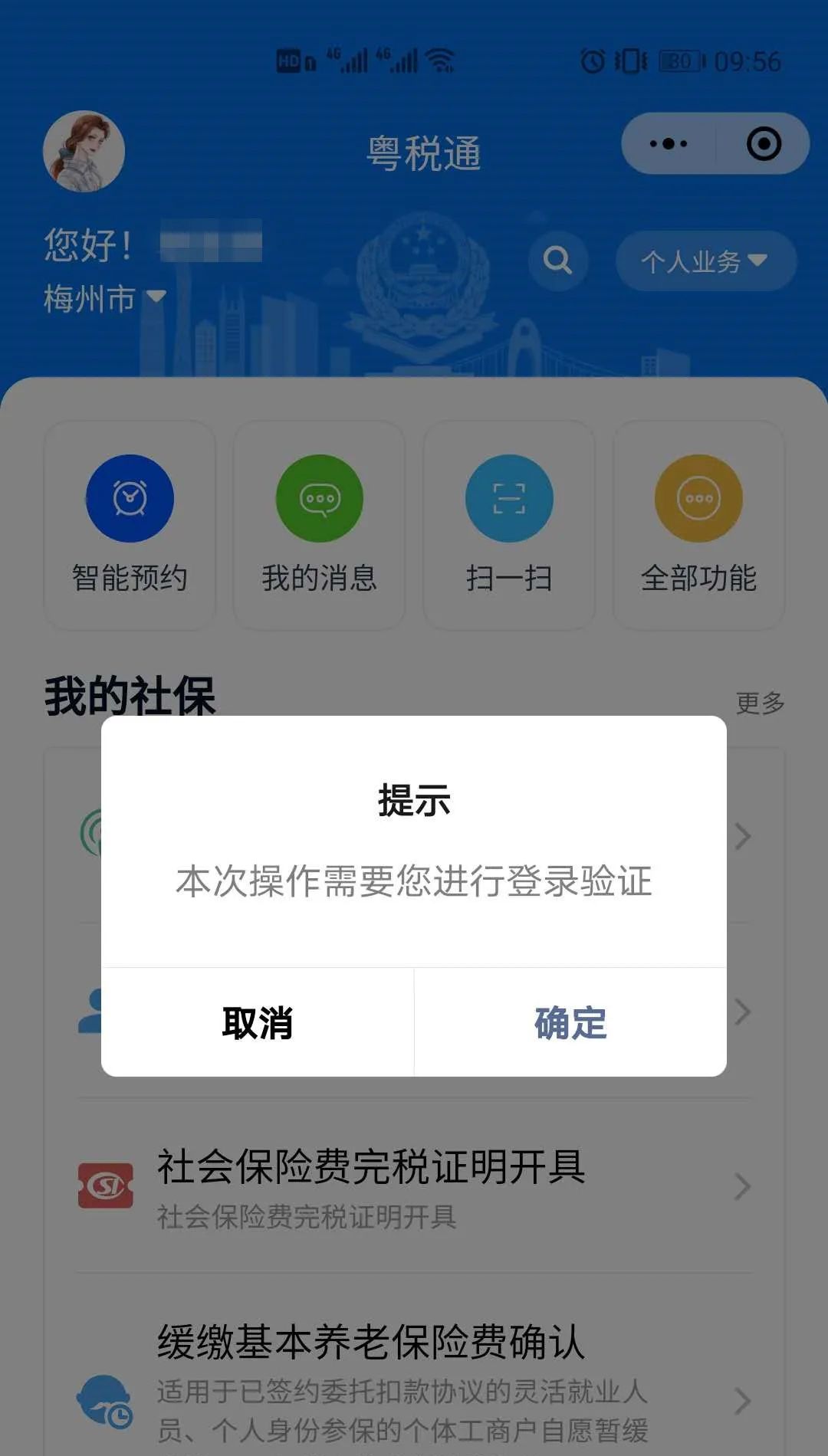Open the search magnifier icon
Image resolution: width=828 pixels, height=1456 pixels.
(x=558, y=261)
